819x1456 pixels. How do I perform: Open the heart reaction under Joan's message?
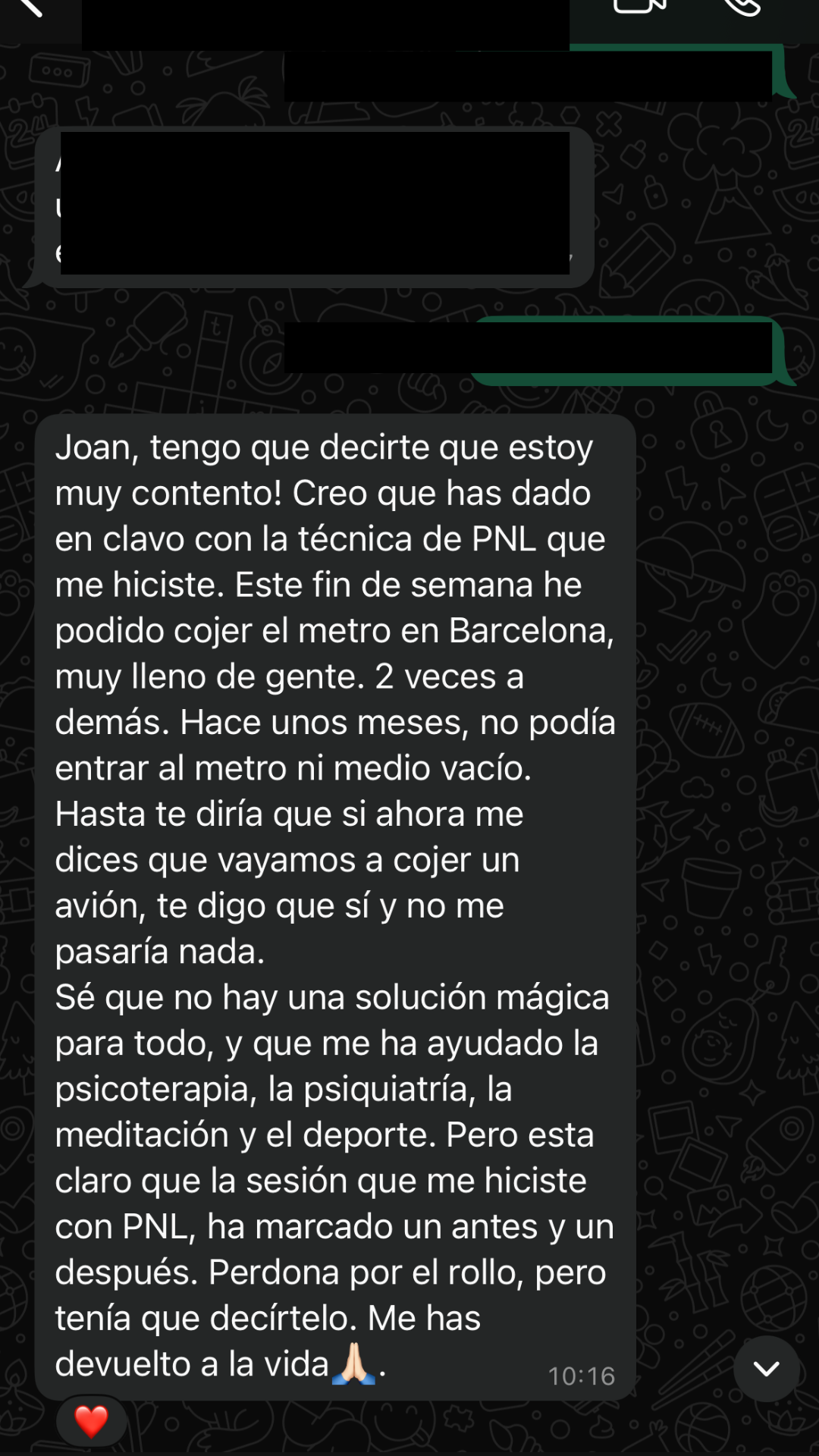(91, 1420)
